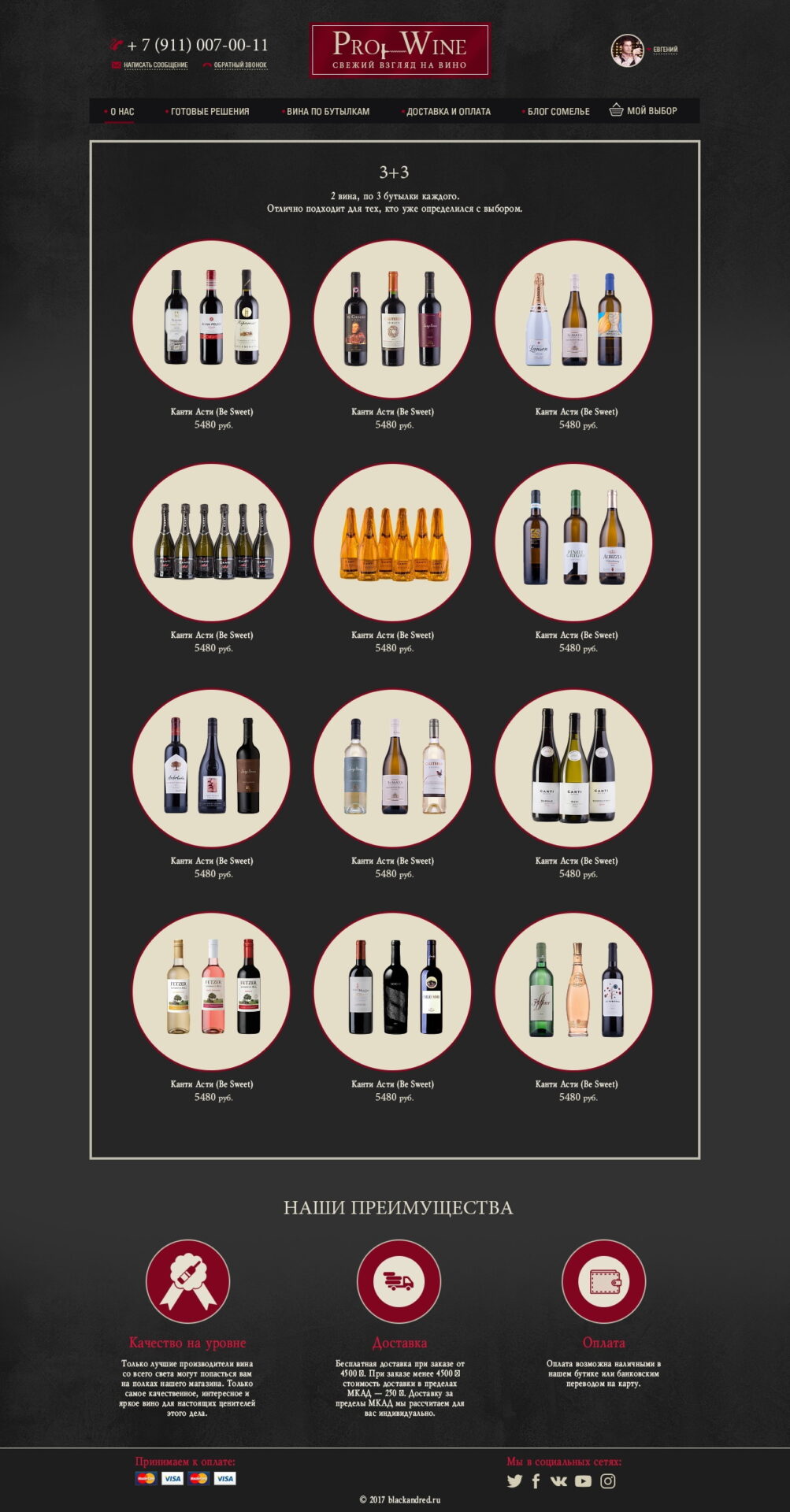Open the Instagram profile
Viewport: 790px width, 1512px height.
coord(608,1481)
